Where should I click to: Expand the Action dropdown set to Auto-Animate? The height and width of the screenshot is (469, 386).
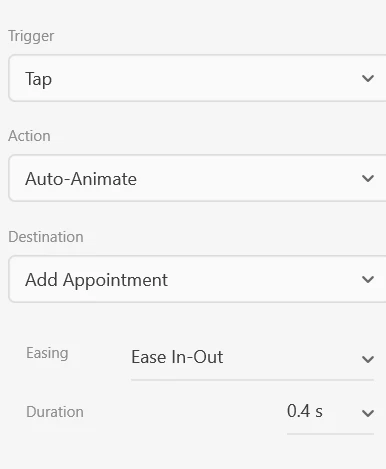tap(197, 178)
